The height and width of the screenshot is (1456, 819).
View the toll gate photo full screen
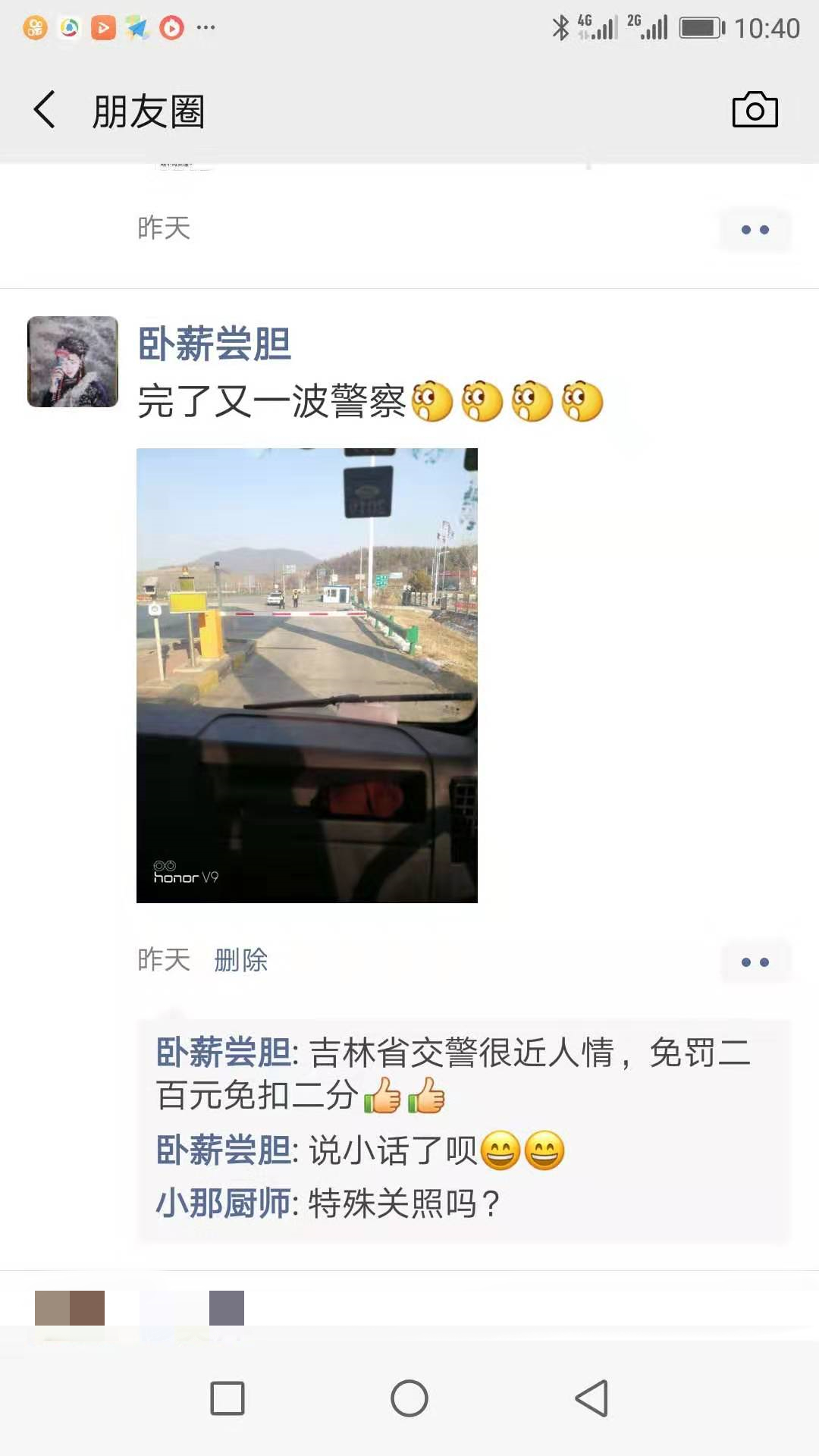coord(307,675)
